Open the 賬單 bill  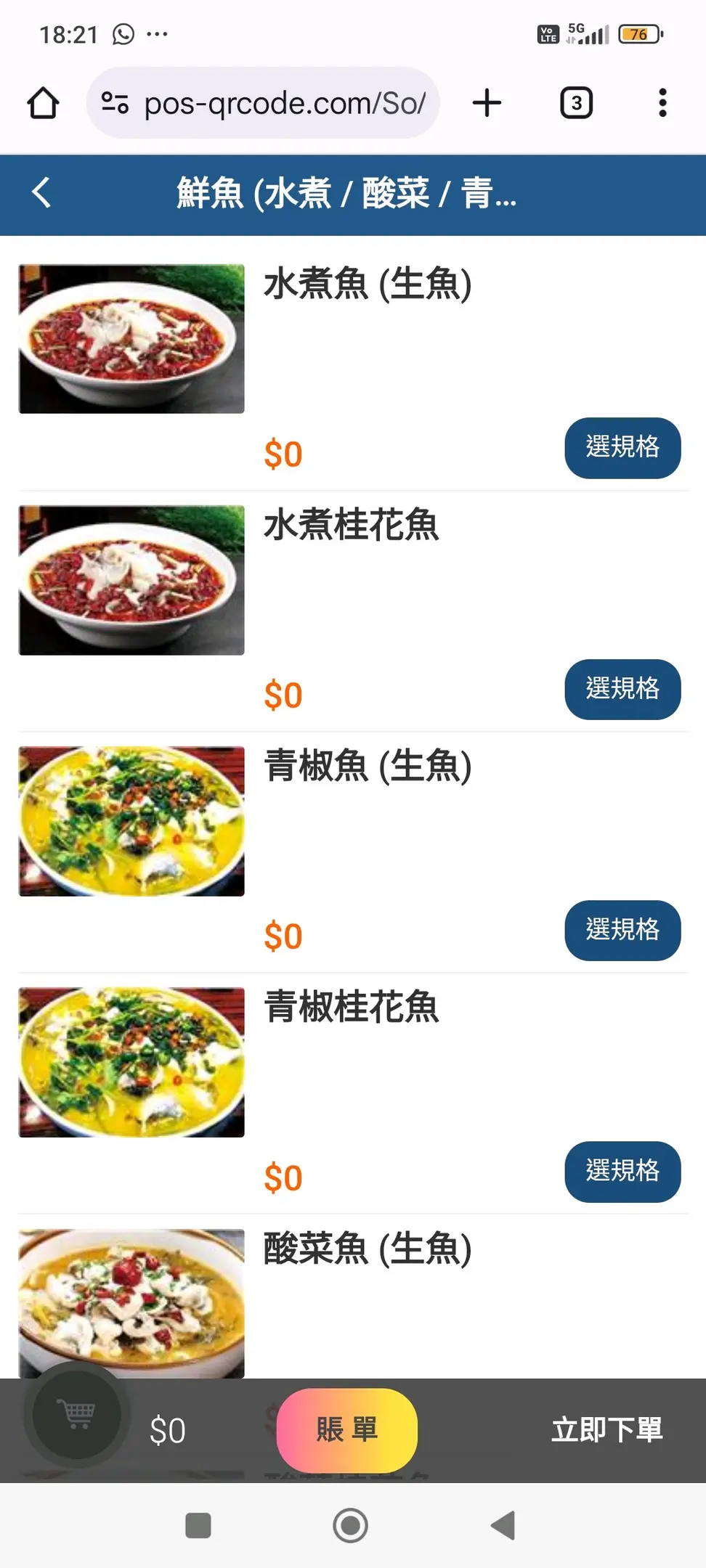click(346, 1429)
